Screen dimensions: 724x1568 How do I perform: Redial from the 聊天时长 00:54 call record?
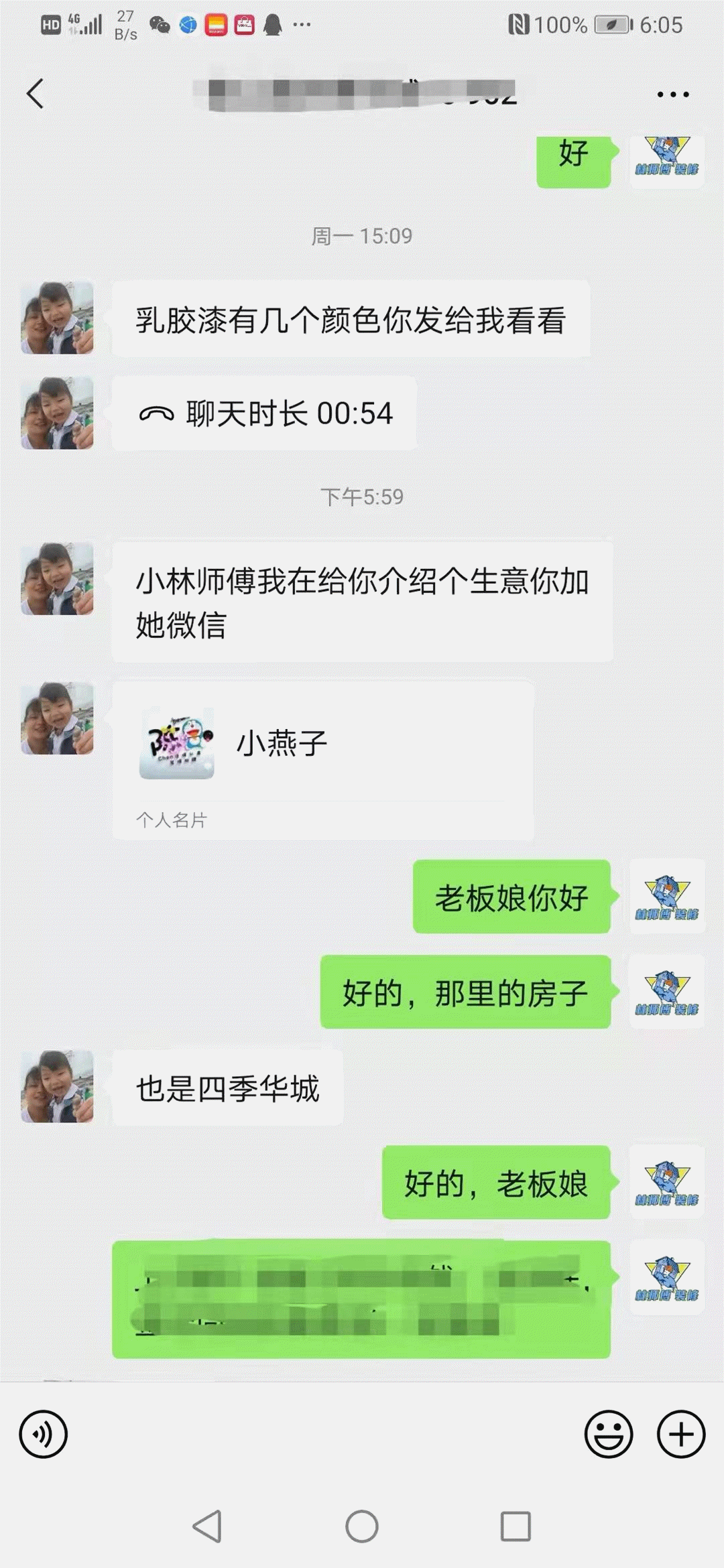click(x=264, y=413)
